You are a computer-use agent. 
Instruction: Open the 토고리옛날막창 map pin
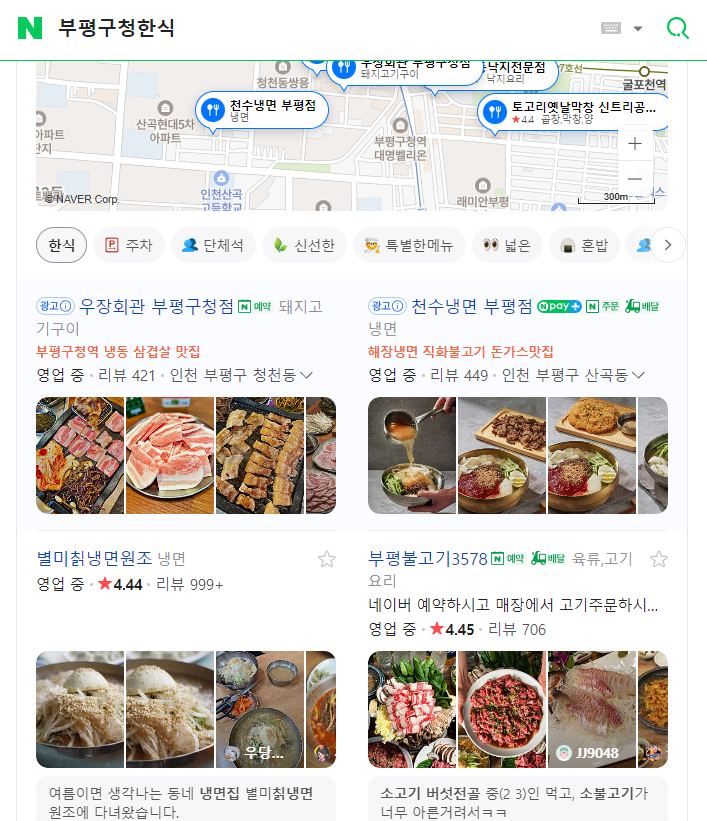point(570,111)
